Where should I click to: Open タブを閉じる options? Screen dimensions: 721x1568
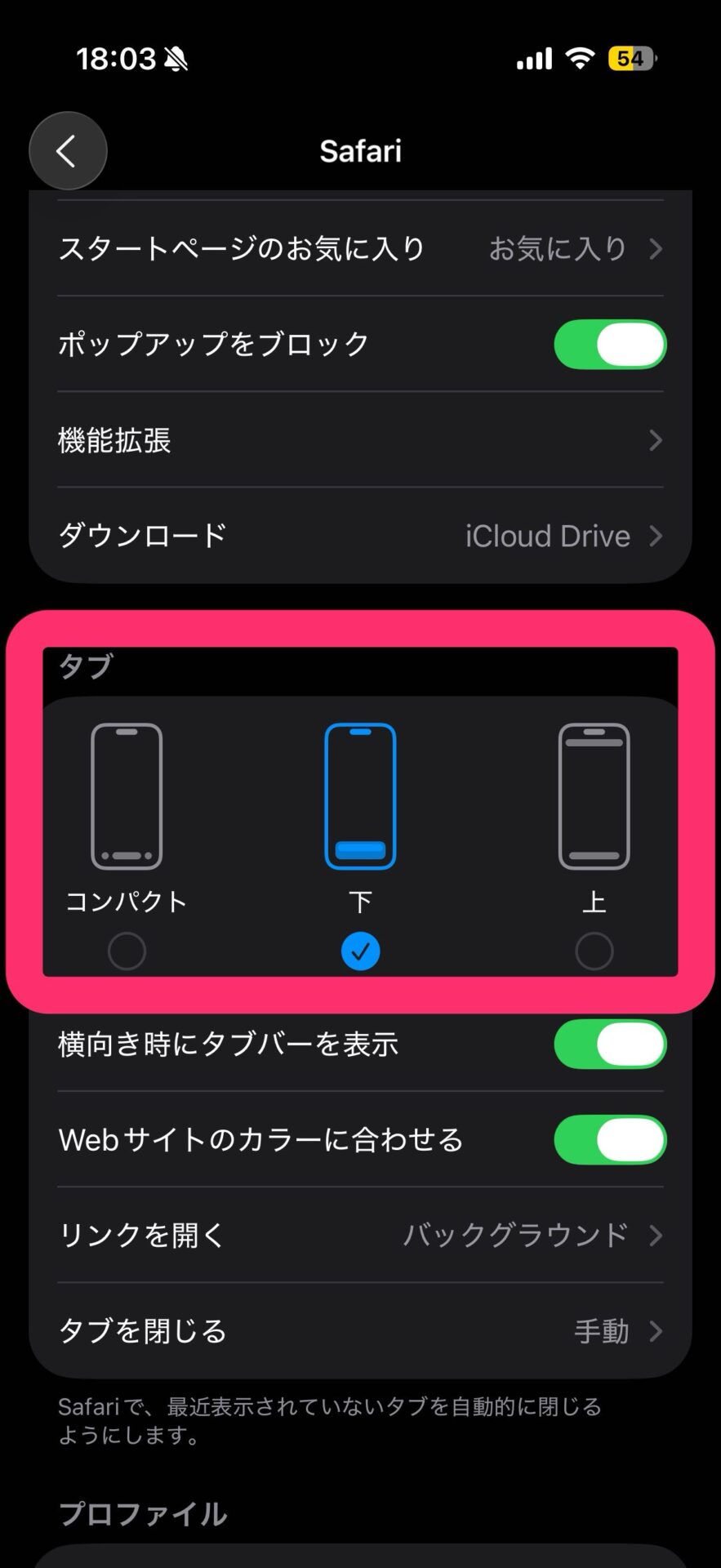[360, 1331]
